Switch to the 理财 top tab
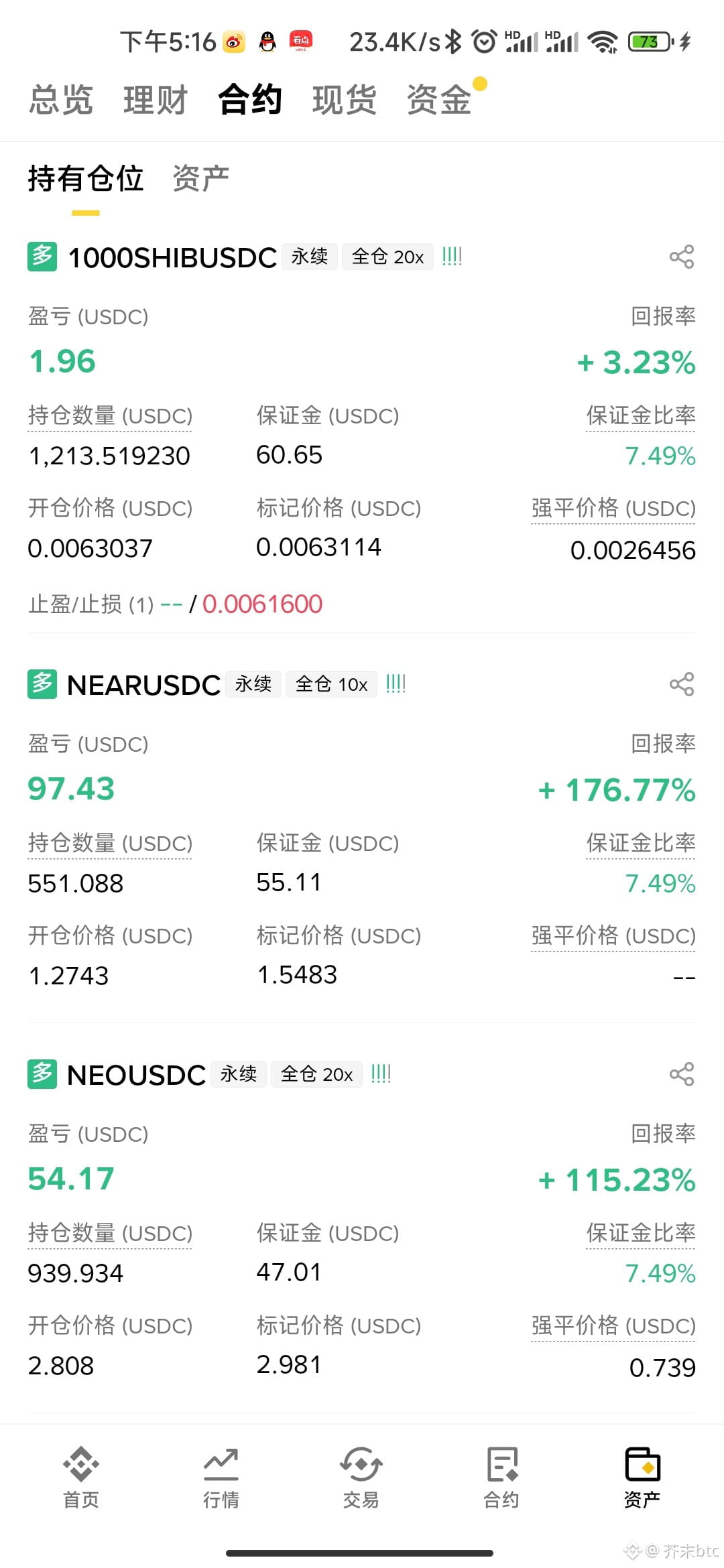The image size is (724, 1568). [x=155, y=100]
